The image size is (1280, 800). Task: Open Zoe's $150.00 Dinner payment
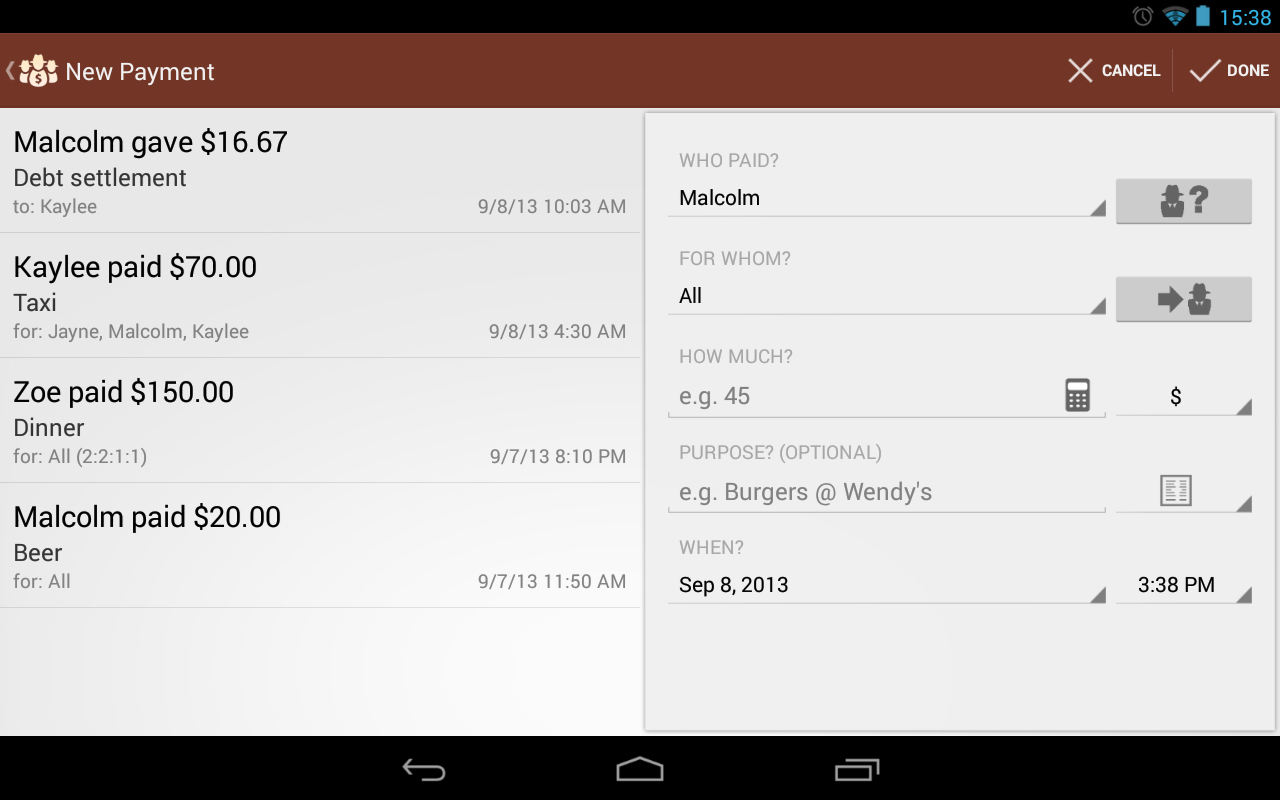tap(320, 421)
